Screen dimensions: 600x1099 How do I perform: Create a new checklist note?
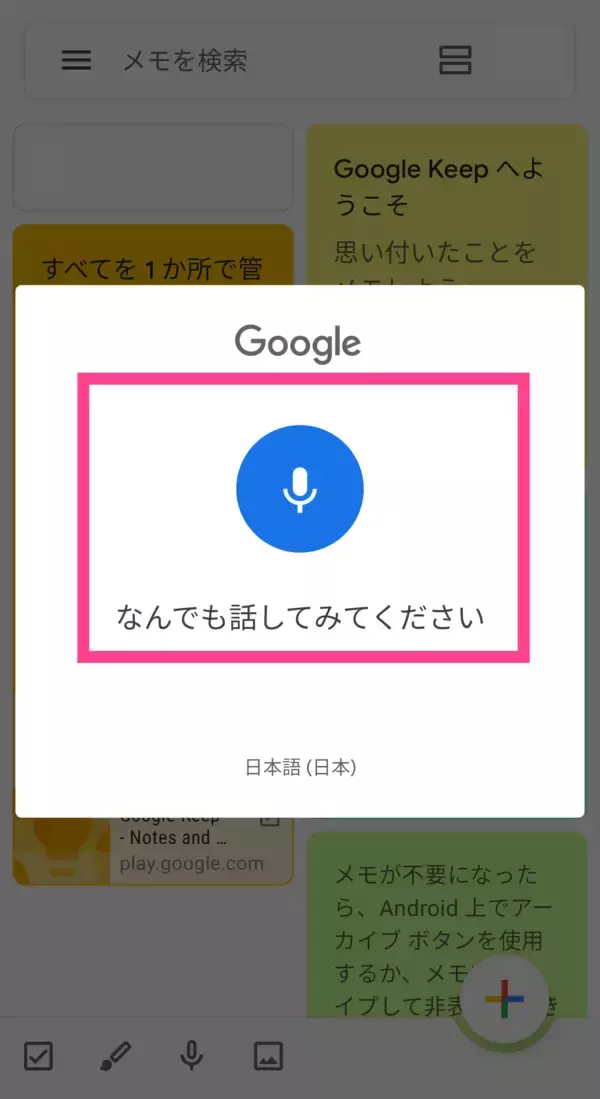[x=38, y=1055]
